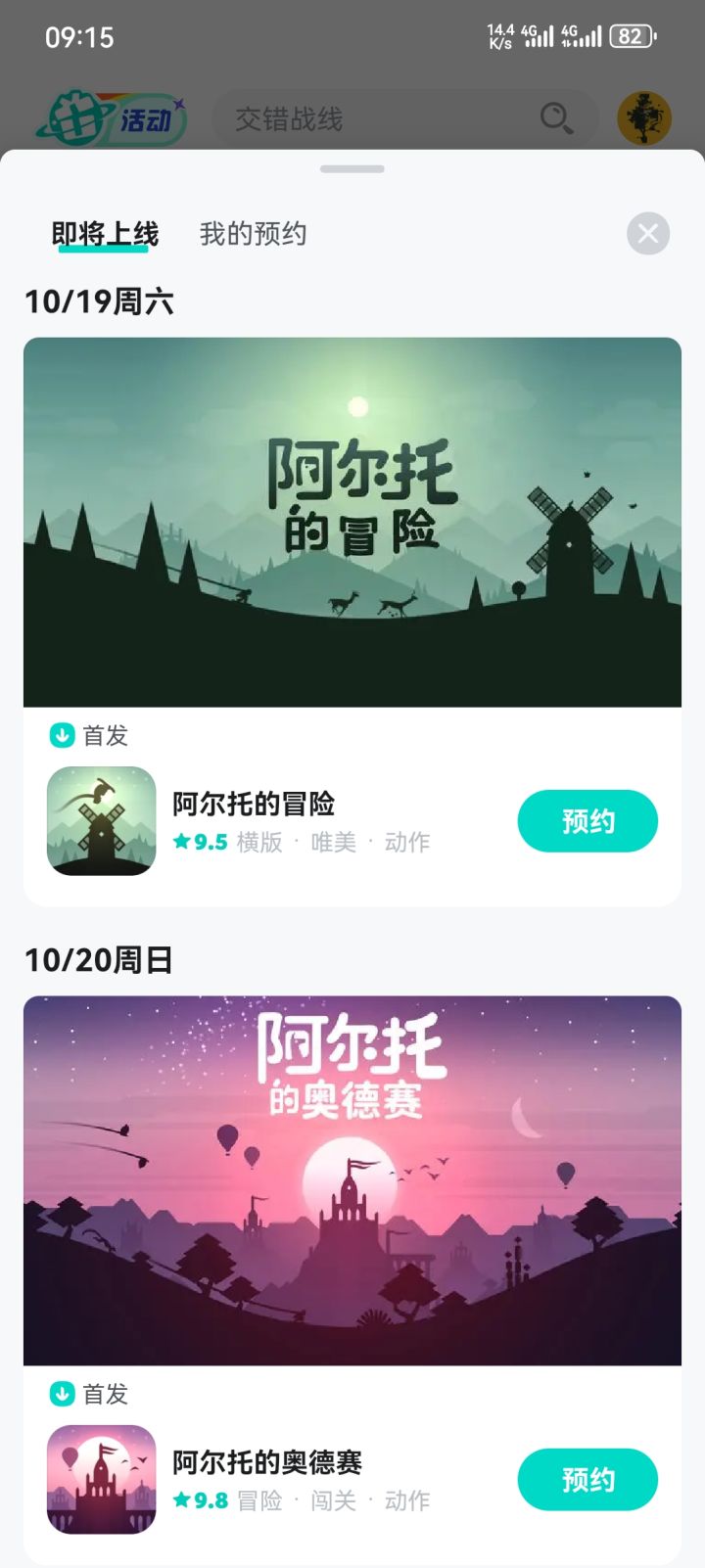The image size is (705, 1568).
Task: Tap the drag handle above the sheet
Action: coord(352,168)
